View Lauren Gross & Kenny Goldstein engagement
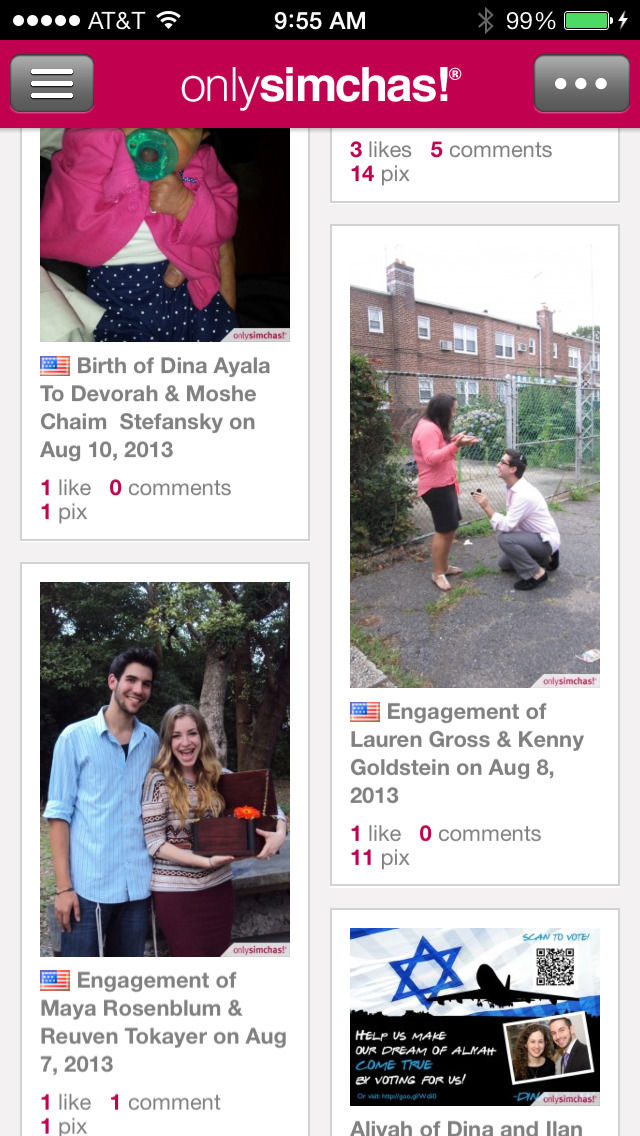 467,753
